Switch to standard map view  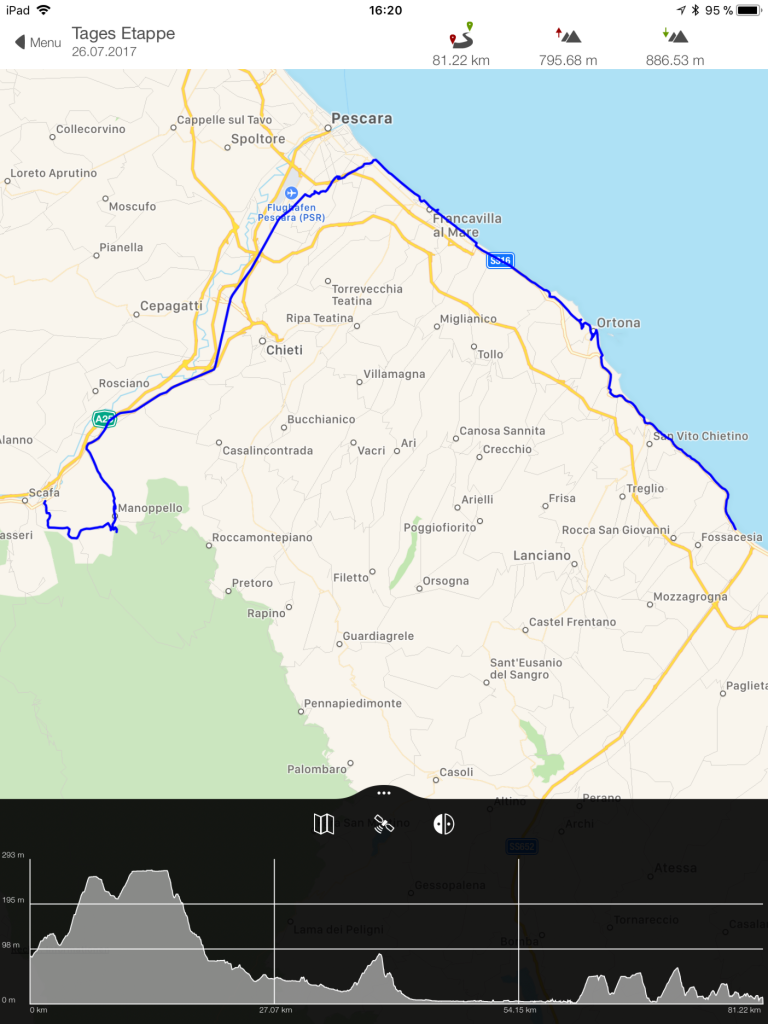[x=323, y=824]
